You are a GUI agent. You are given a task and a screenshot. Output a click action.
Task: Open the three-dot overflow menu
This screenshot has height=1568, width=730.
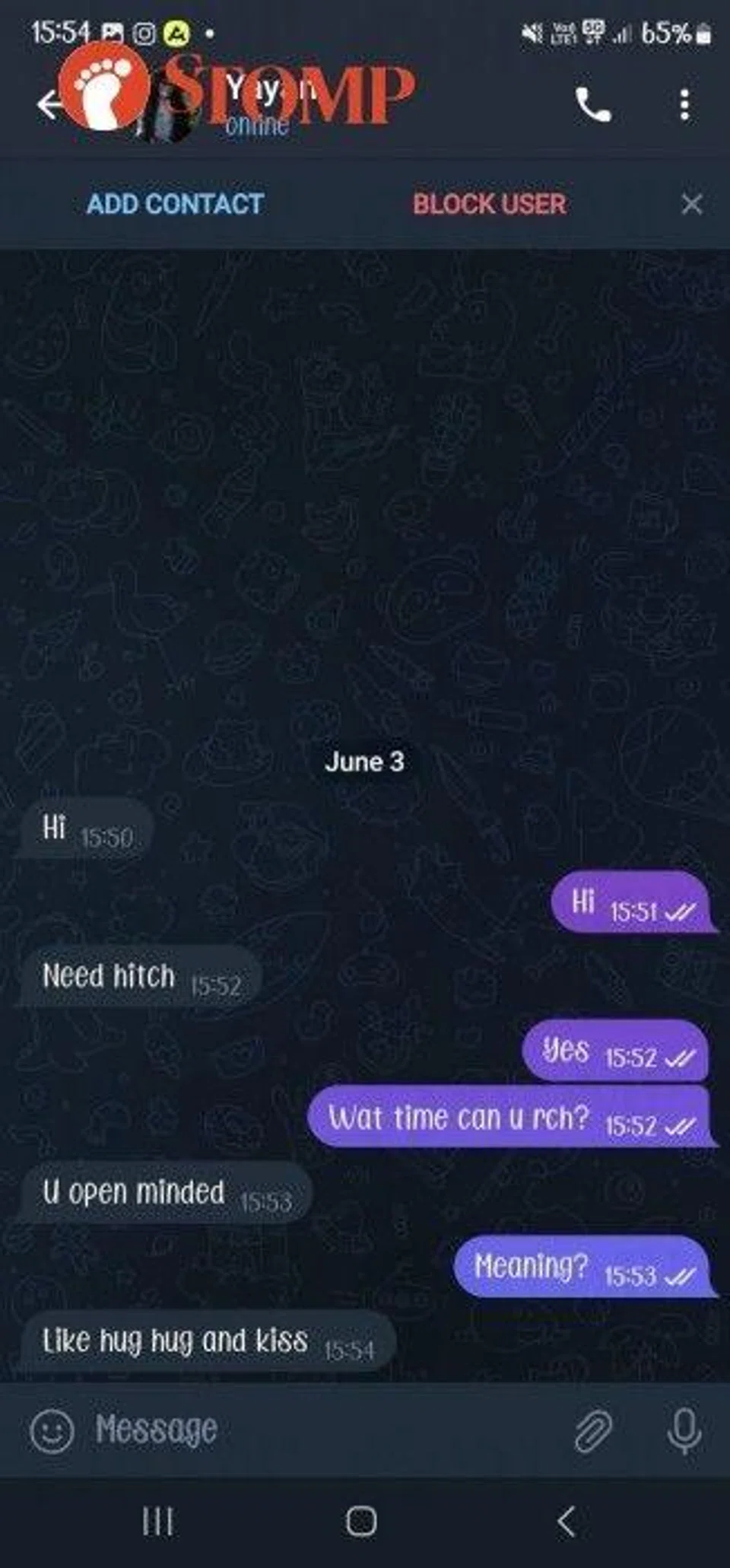684,104
